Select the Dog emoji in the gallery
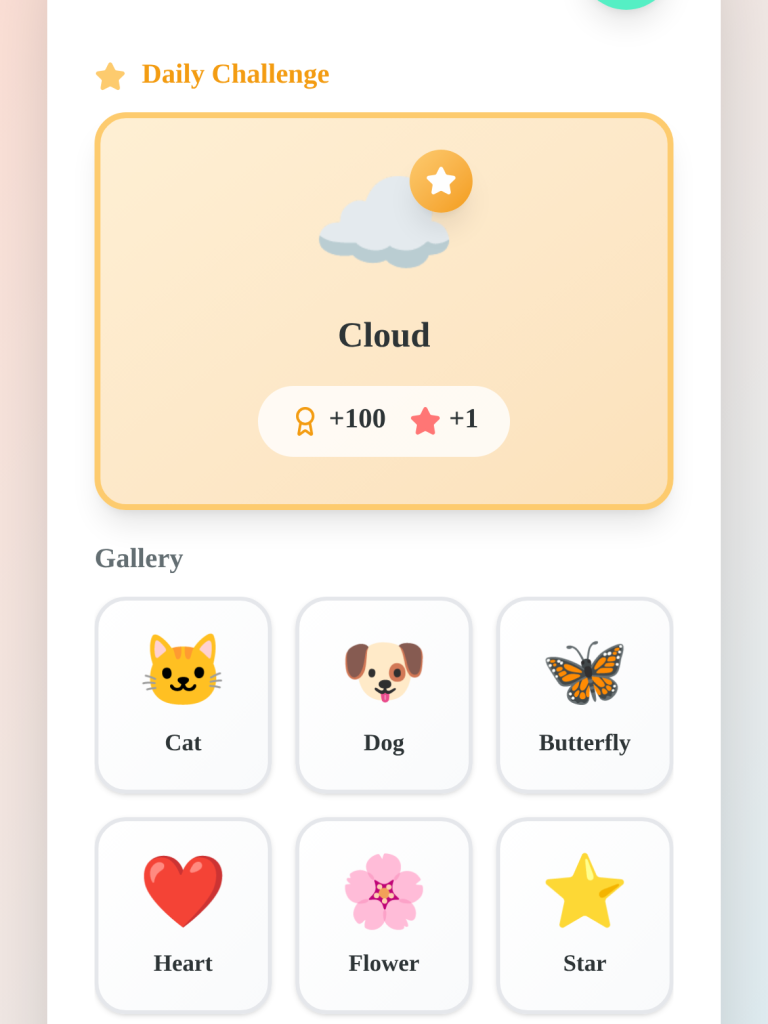This screenshot has width=768, height=1024. tap(384, 670)
